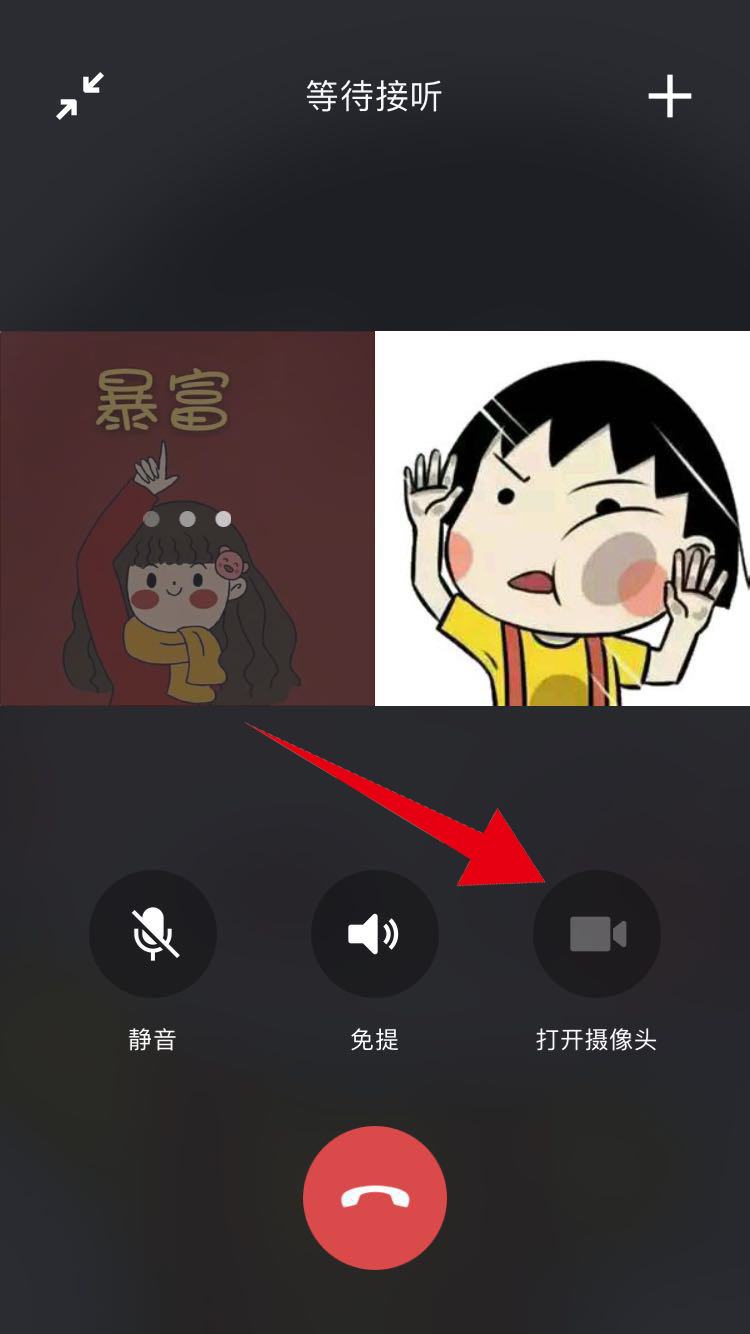Turn on camera via 打开摄像头
This screenshot has height=1334, width=750.
click(x=596, y=933)
